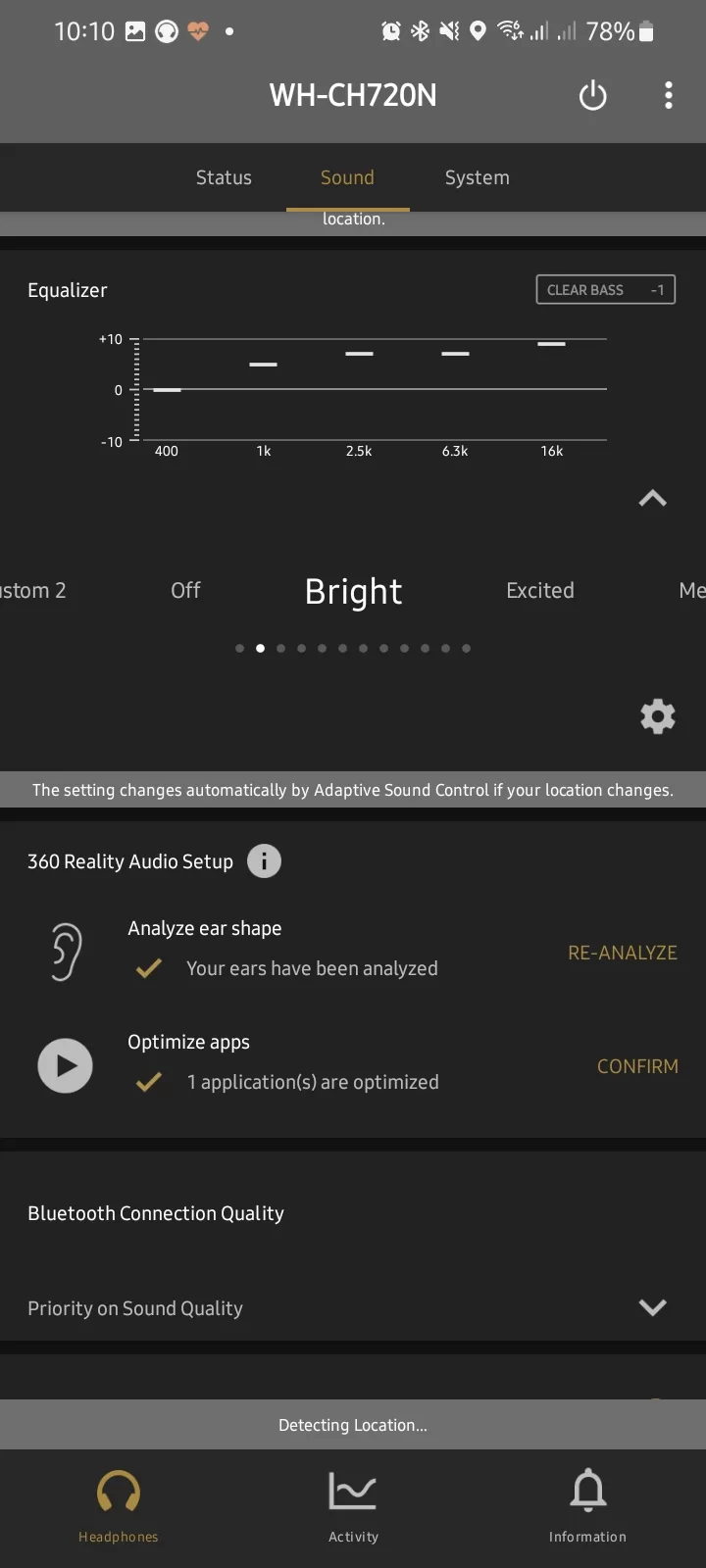706x1568 pixels.
Task: Expand Priority on Sound Quality dropdown
Action: 652,1307
